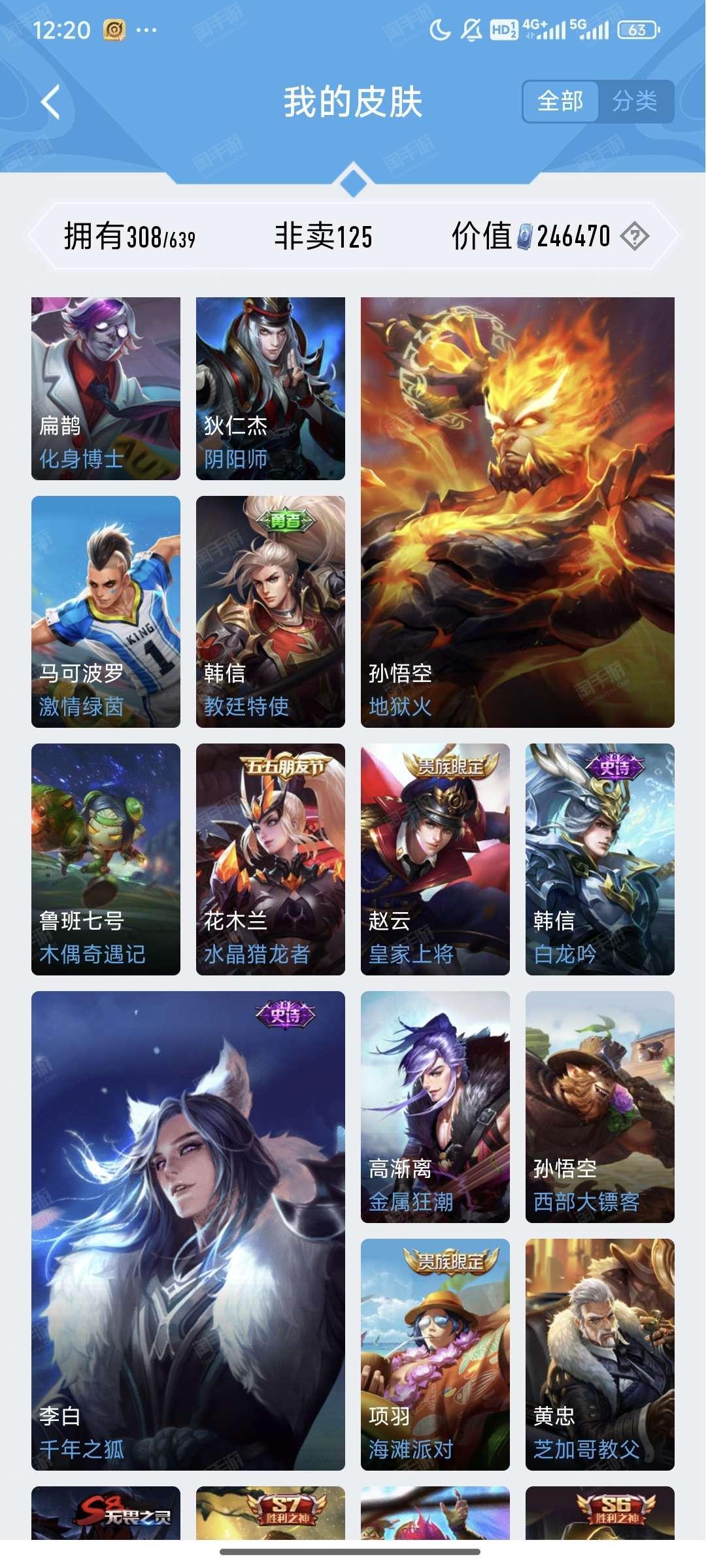Select the 全部 tab

pyautogui.click(x=560, y=101)
